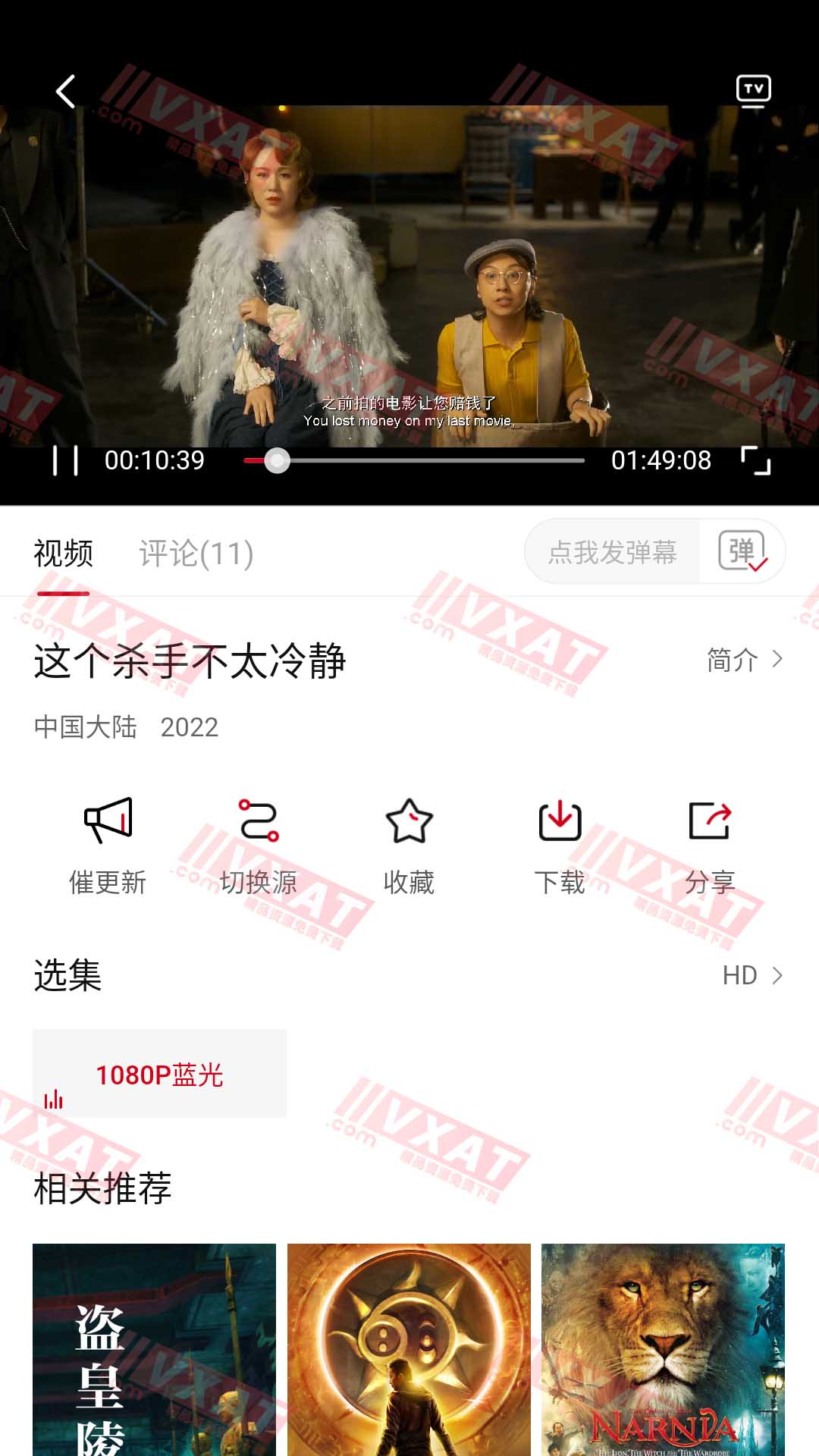Open the golden medallion recommended movie
The image size is (819, 1456).
point(409,1350)
